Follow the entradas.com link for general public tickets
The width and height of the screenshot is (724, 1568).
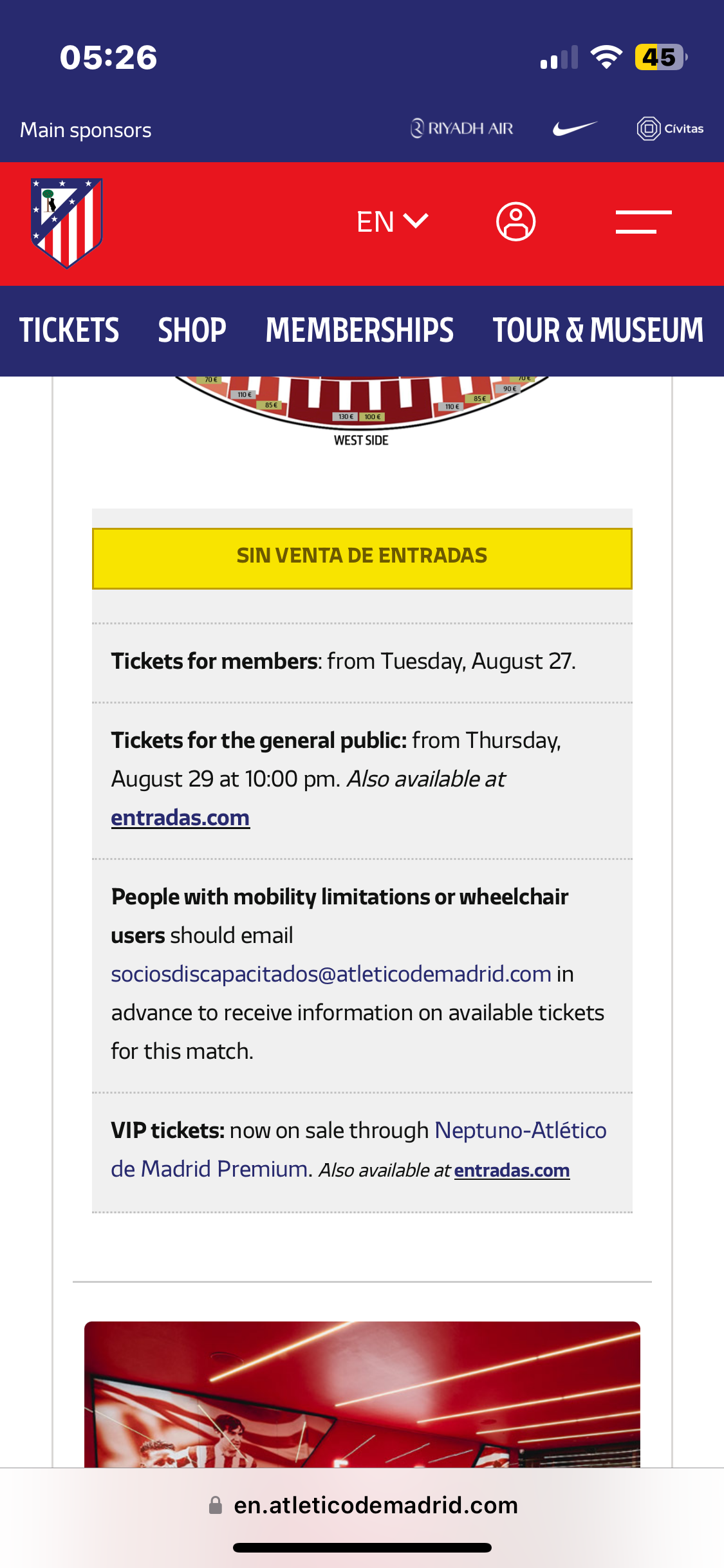(180, 818)
